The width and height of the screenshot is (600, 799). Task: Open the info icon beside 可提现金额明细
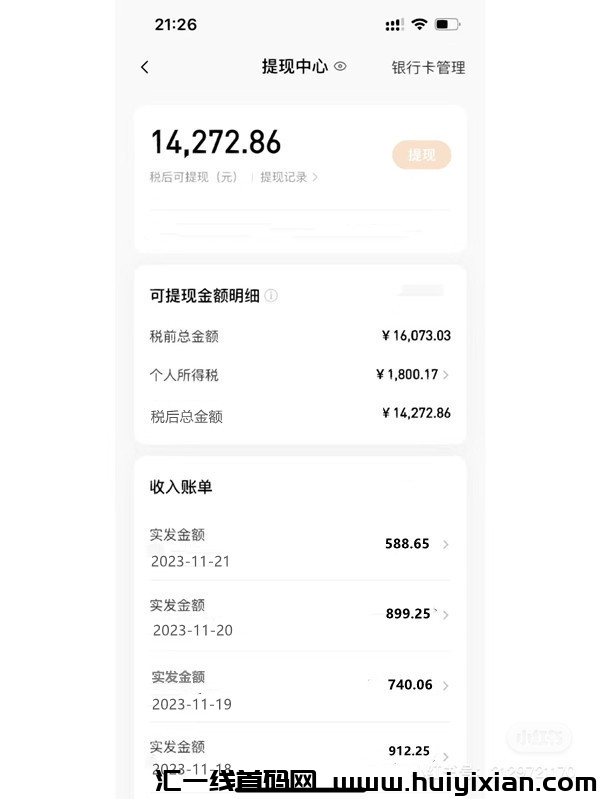(x=272, y=296)
